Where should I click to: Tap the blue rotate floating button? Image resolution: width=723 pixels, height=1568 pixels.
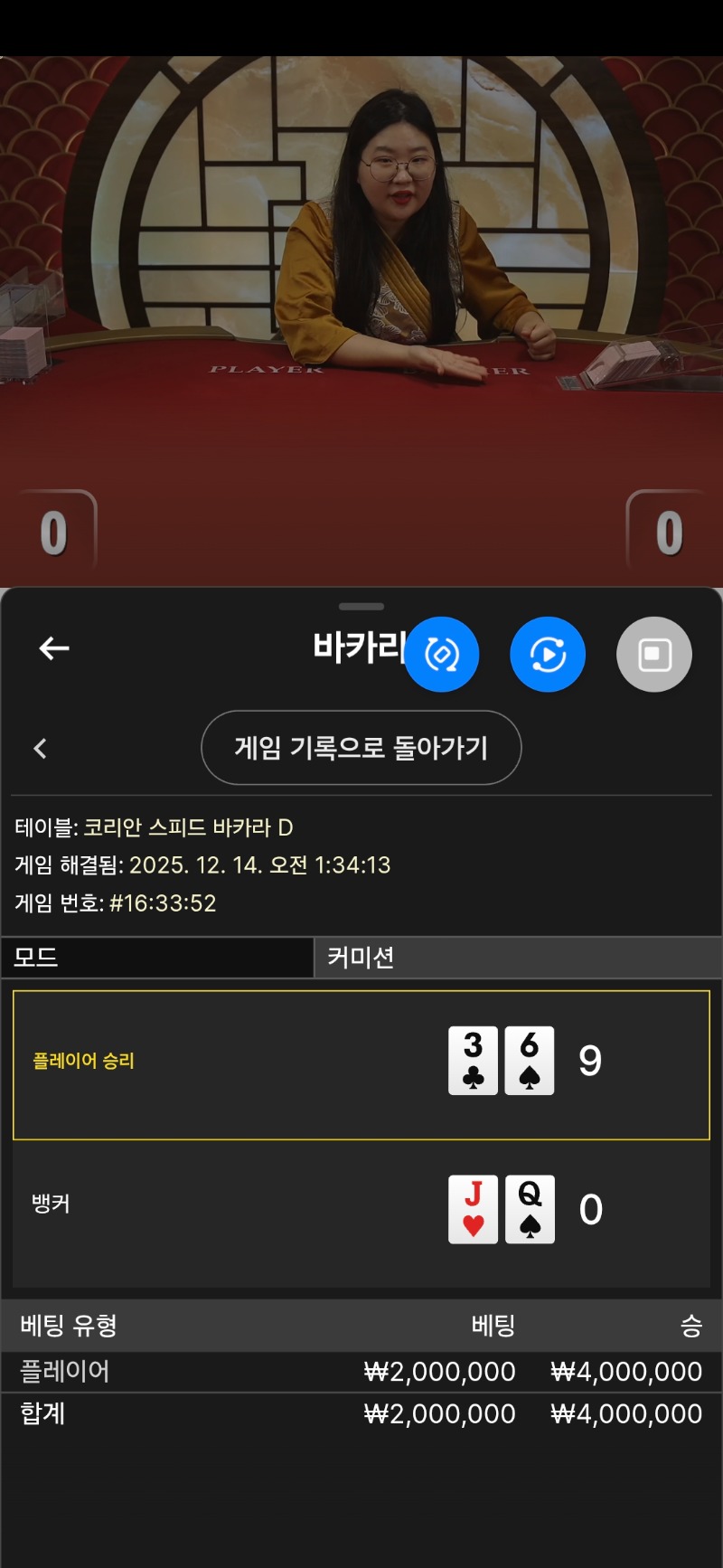441,654
